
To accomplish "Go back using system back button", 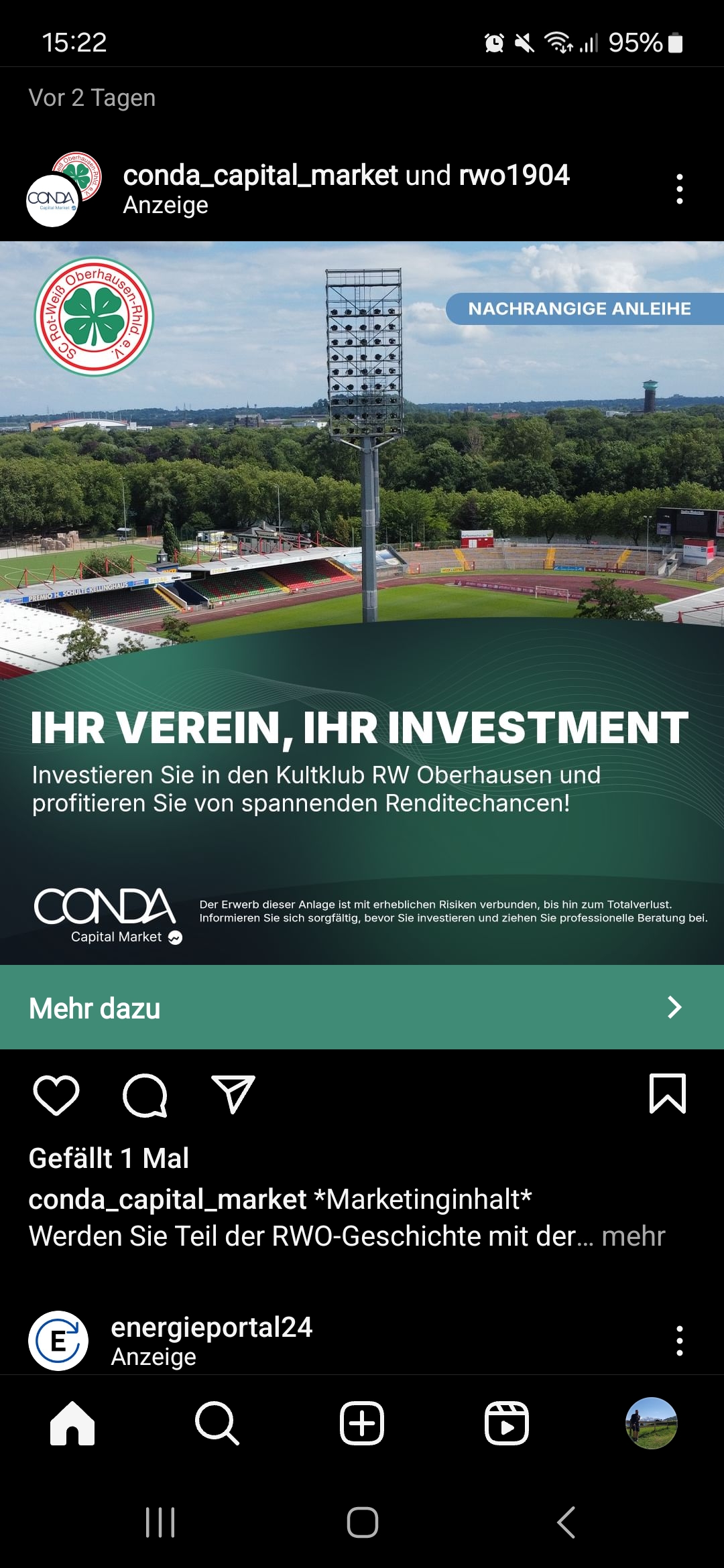I will [566, 1522].
